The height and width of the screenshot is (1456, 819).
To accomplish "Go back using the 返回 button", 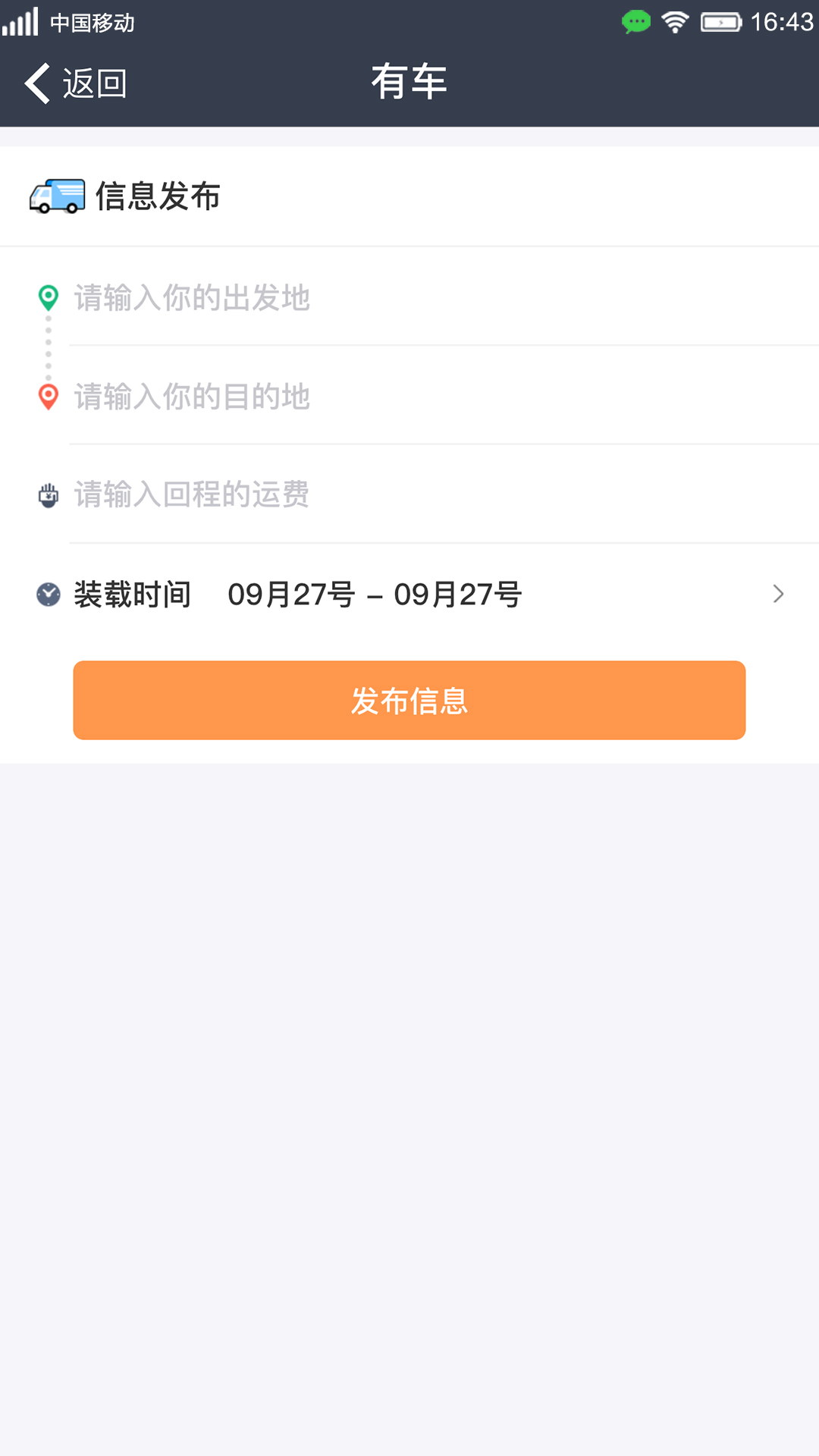I will (x=76, y=83).
